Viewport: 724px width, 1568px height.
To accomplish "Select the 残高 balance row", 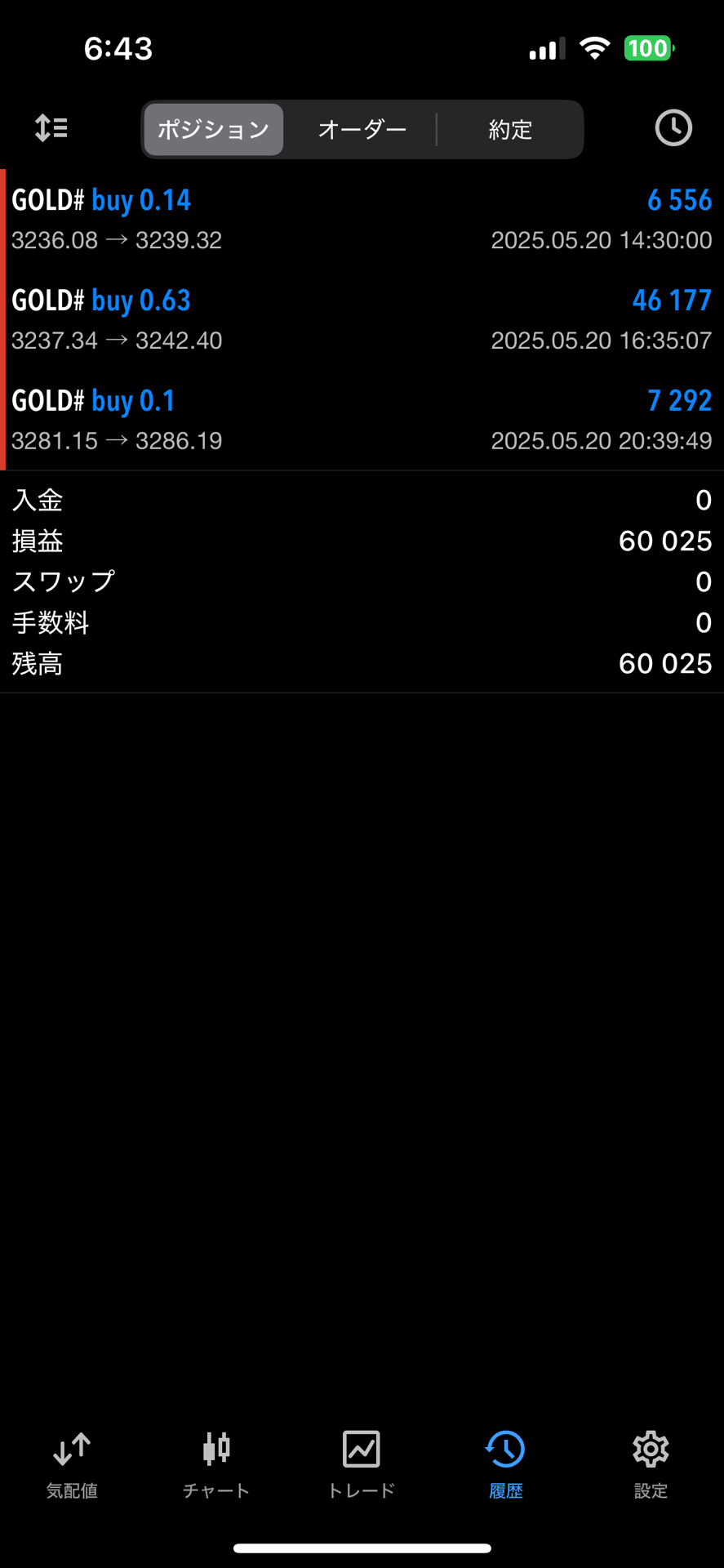I will pos(362,663).
